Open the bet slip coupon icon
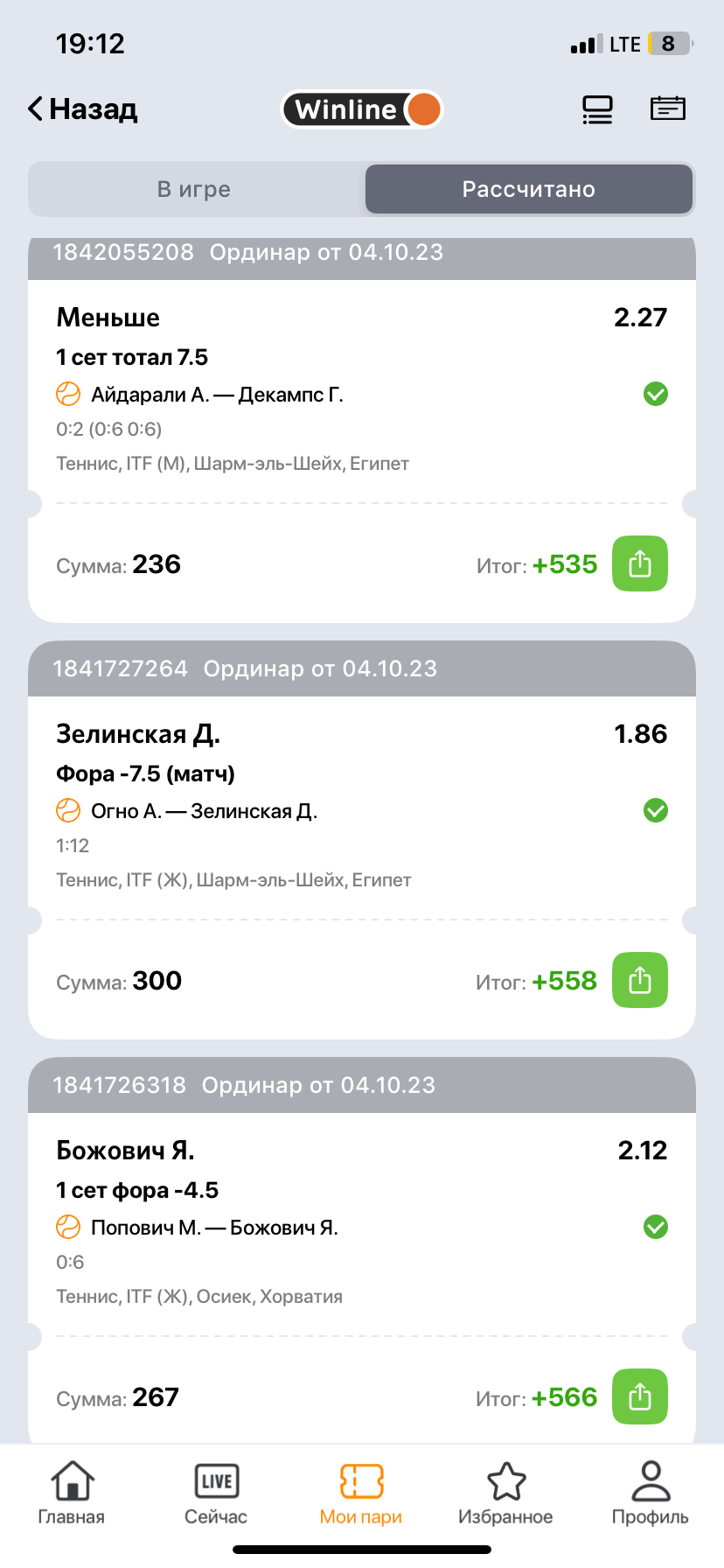Screen dimensions: 724x1568 click(x=668, y=108)
